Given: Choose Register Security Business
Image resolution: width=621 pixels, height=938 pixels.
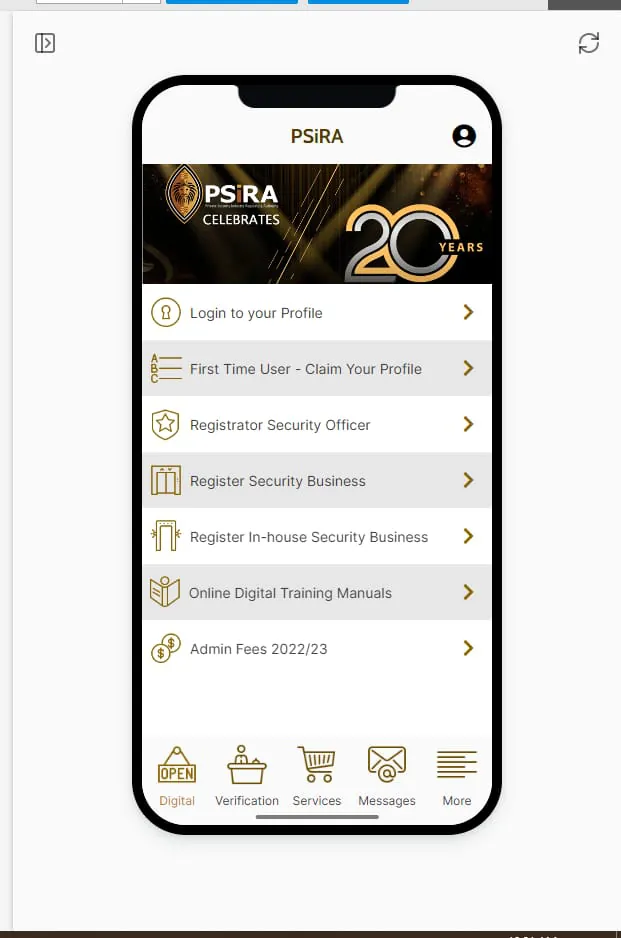Looking at the screenshot, I should pos(316,481).
